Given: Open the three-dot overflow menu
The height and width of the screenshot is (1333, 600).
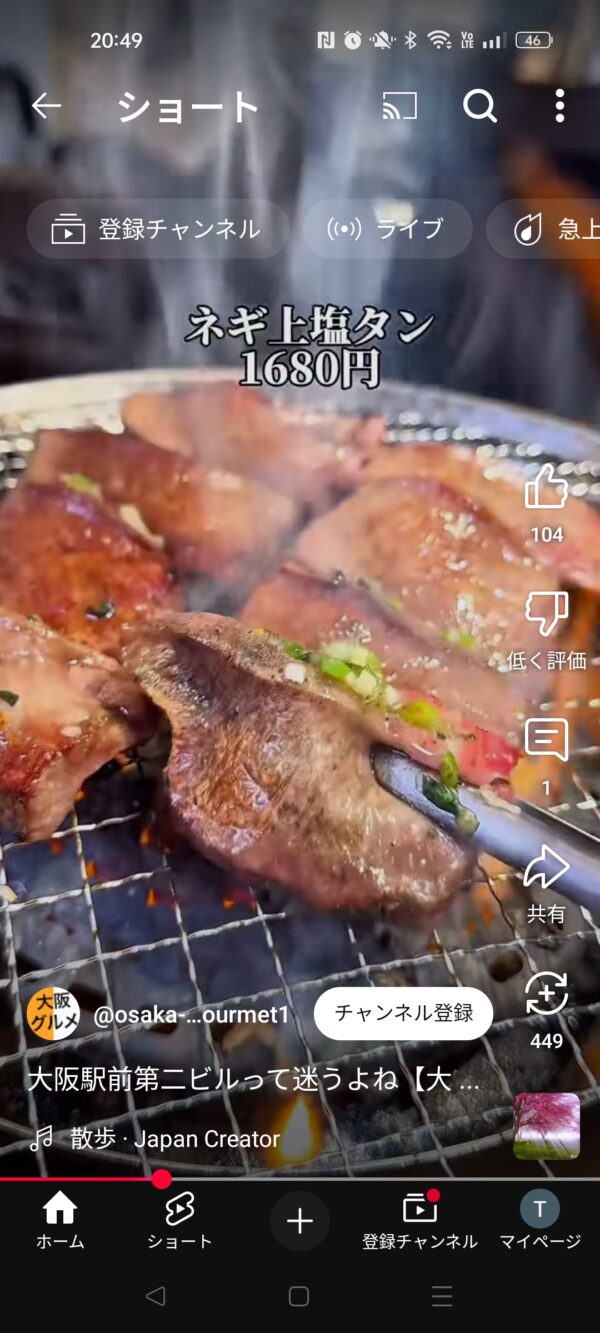Looking at the screenshot, I should (x=559, y=106).
